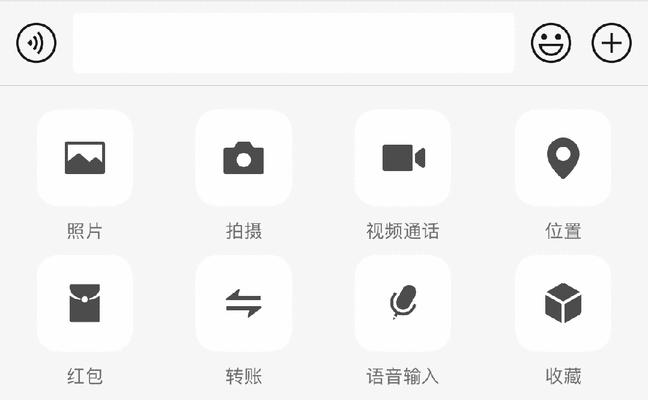Send a 红包 red packet
Viewport: 648px width, 400px height.
tap(85, 303)
